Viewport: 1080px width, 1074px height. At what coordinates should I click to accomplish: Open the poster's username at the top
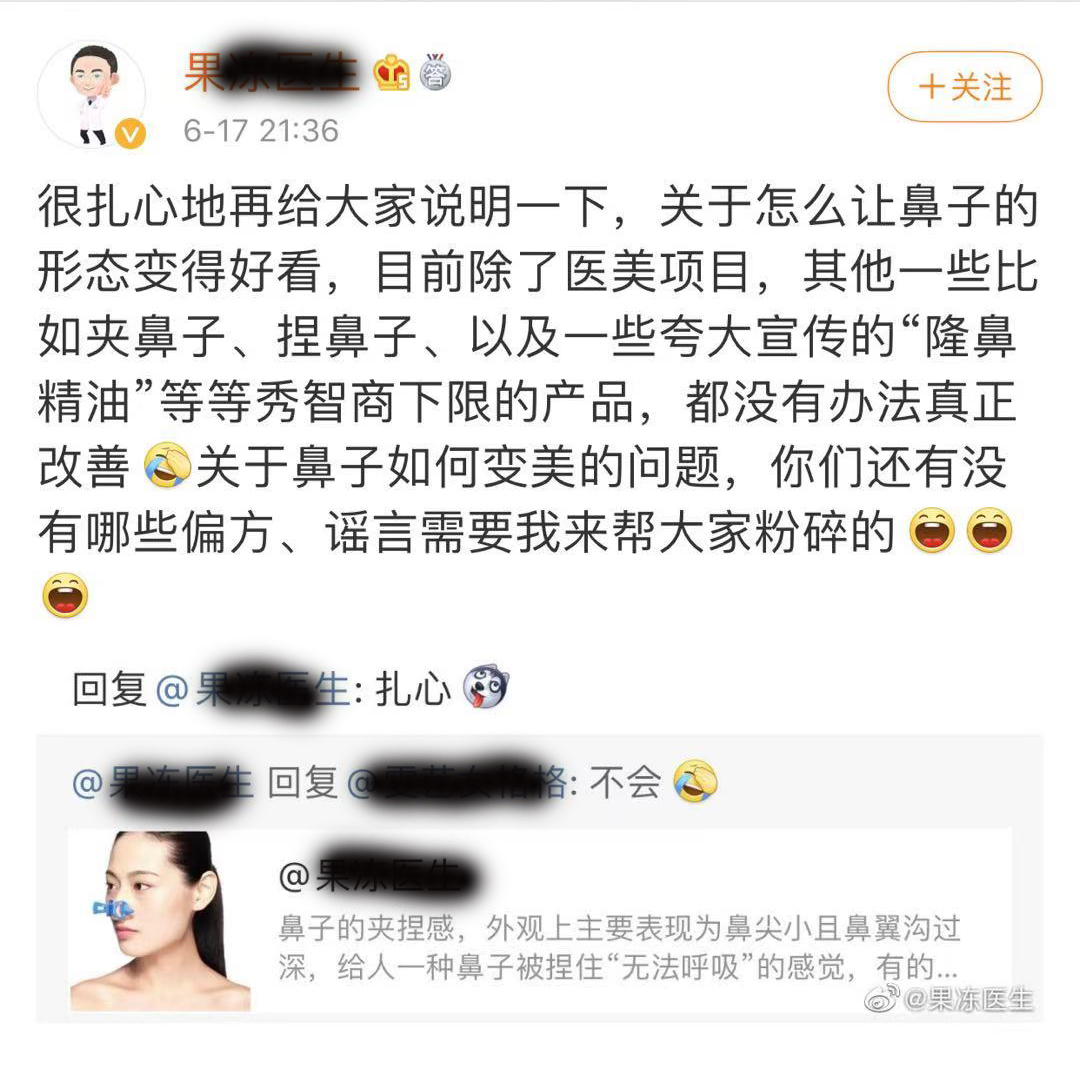tap(271, 72)
